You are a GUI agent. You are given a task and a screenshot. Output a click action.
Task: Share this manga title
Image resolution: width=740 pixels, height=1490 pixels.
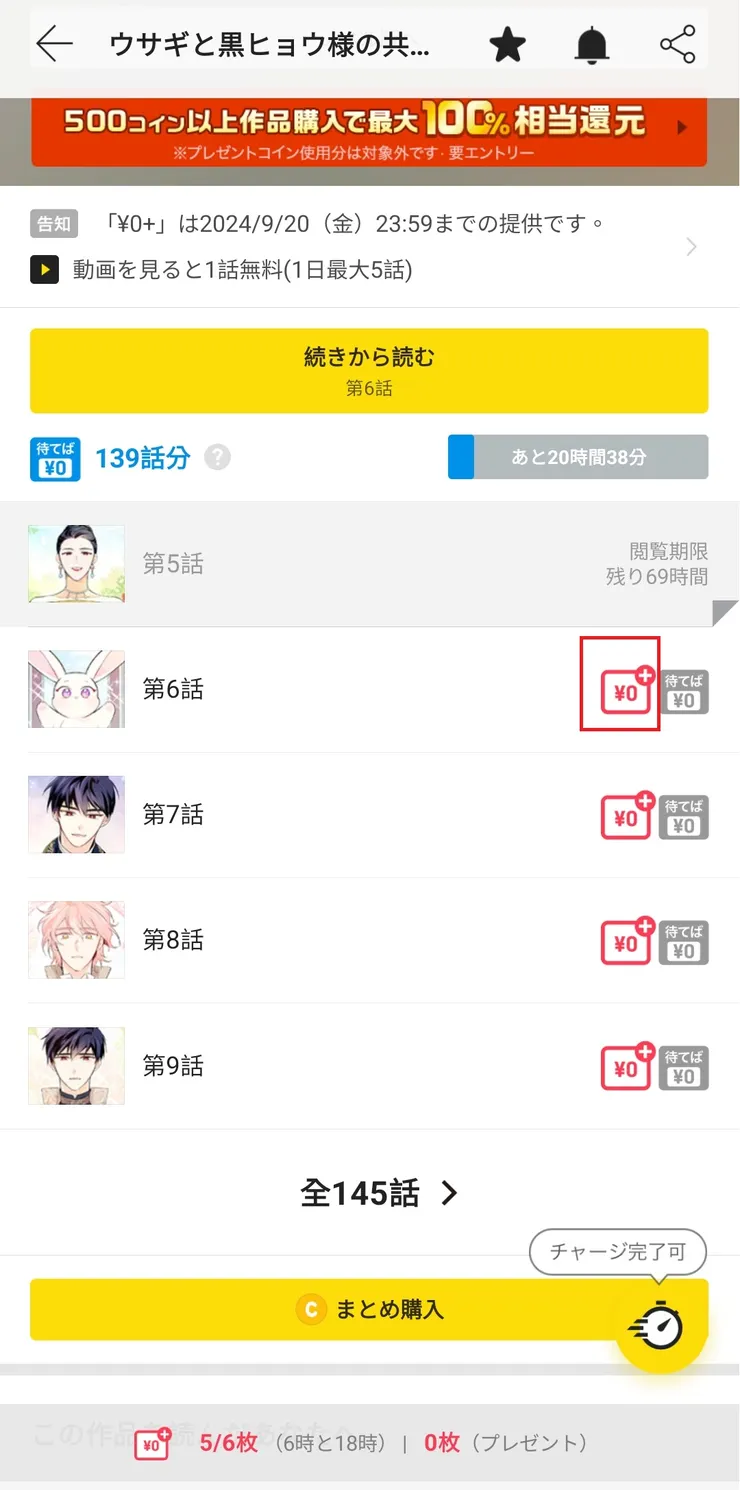point(677,44)
